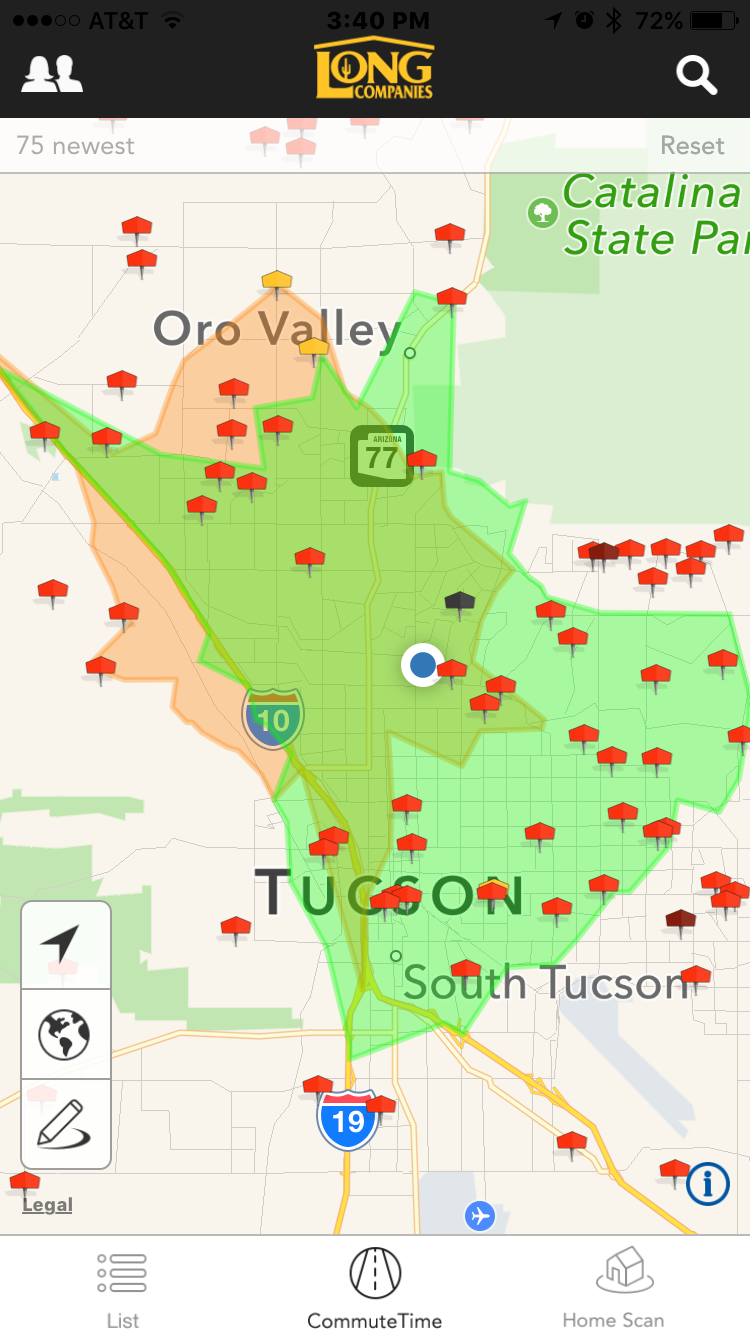Select the black house pin on map
Screen dimensions: 750x1334
pyautogui.click(x=460, y=601)
